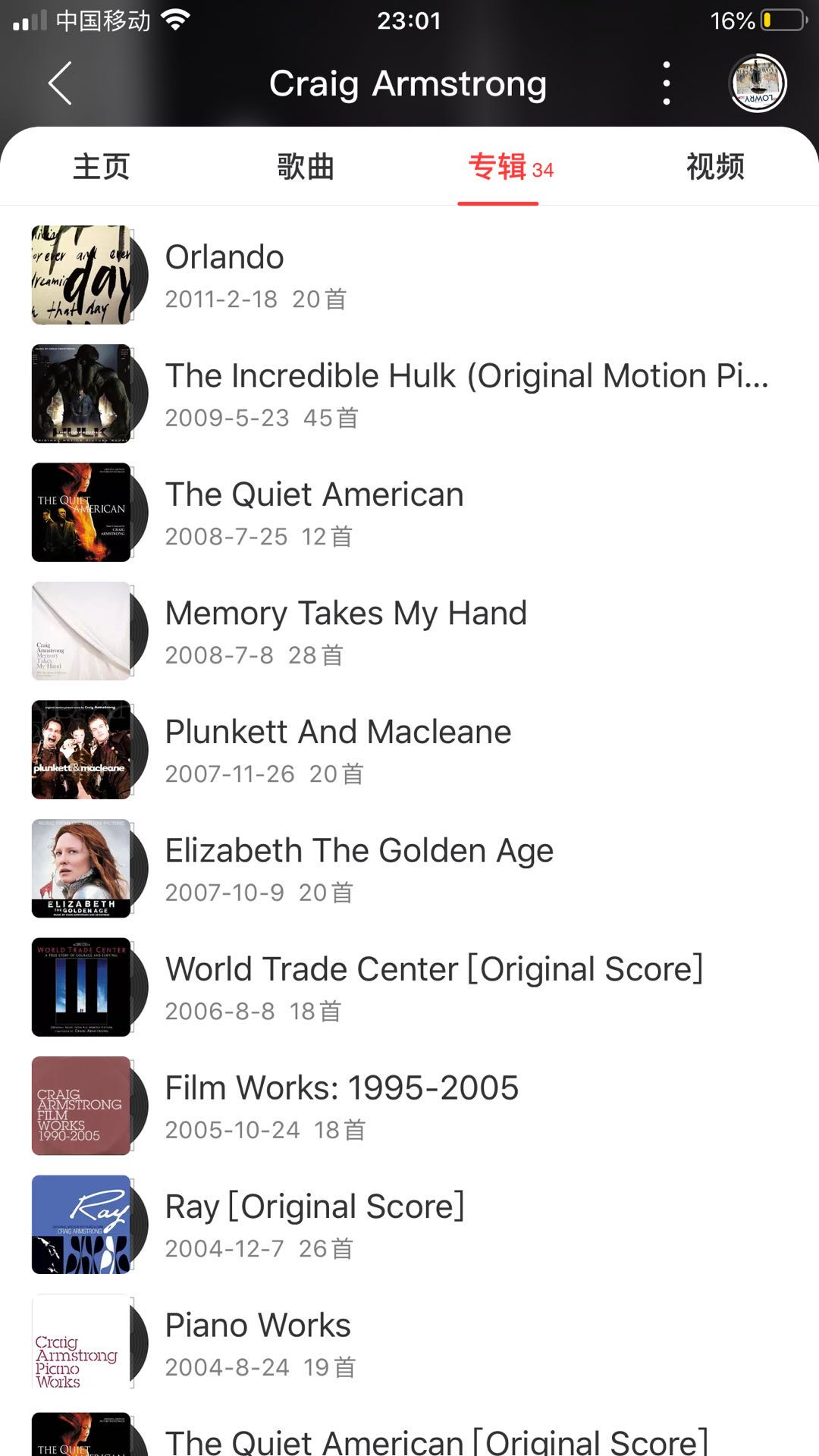The width and height of the screenshot is (819, 1456).
Task: Switch to the 主页 tab
Action: 102,167
